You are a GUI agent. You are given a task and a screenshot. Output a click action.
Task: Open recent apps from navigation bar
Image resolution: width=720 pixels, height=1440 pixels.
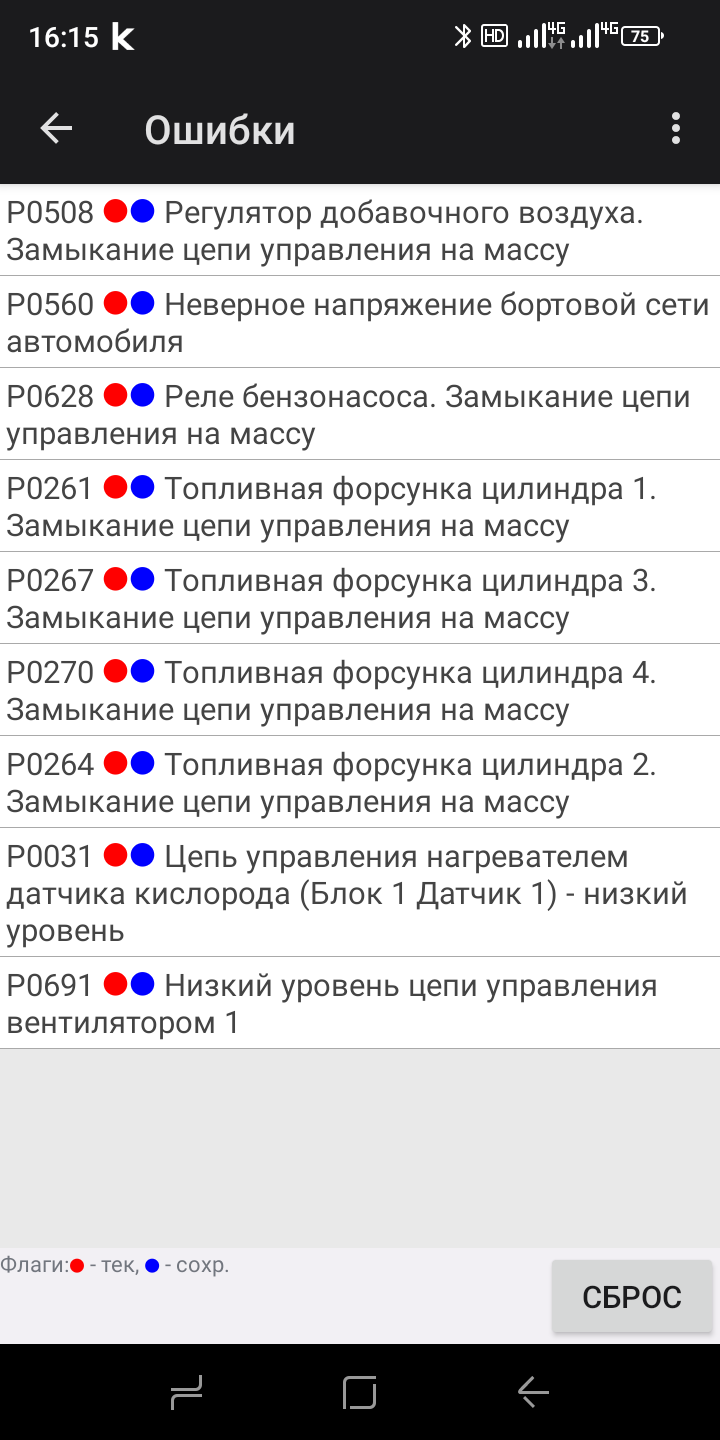[187, 1392]
